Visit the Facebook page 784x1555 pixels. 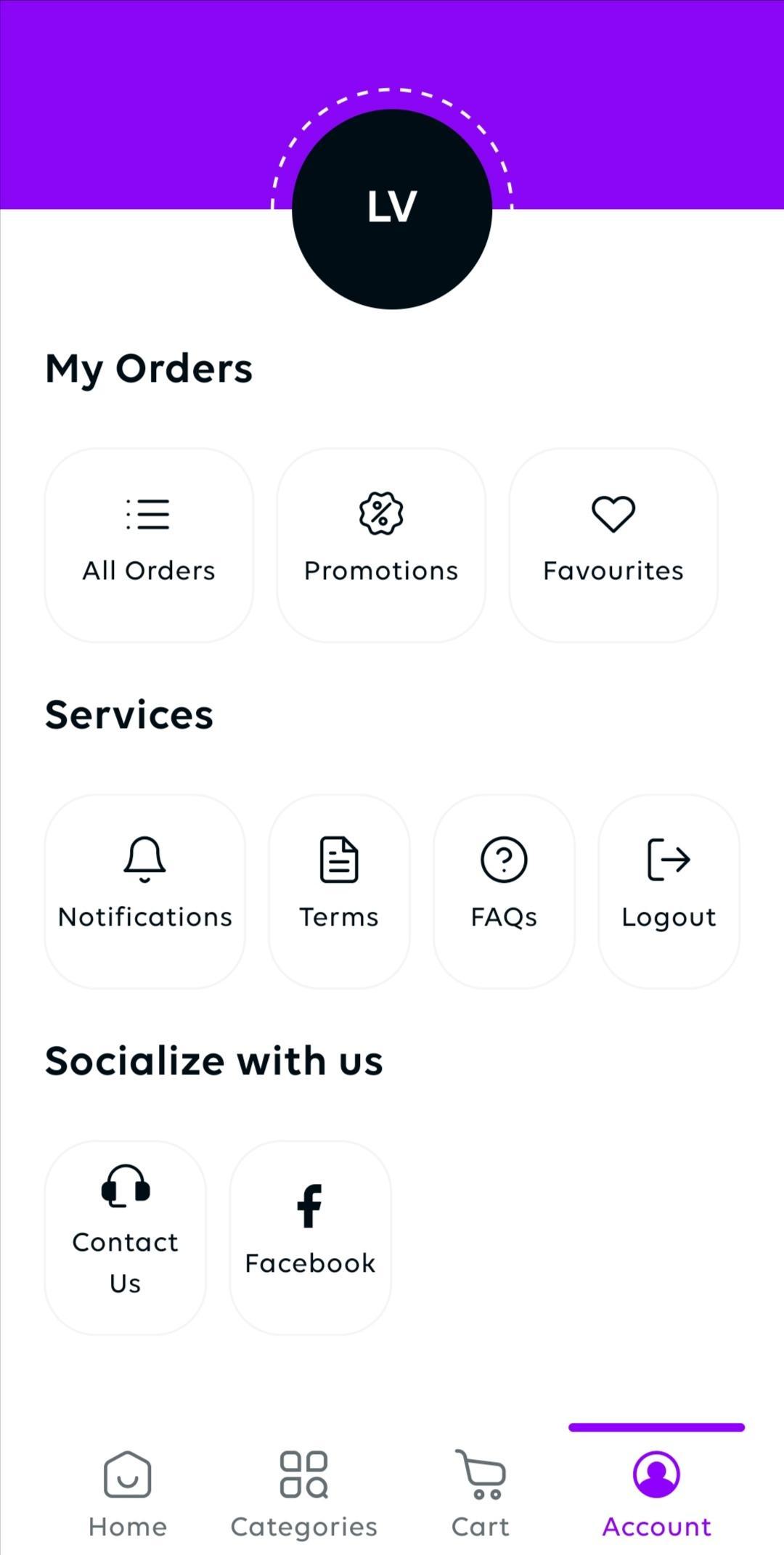coord(310,1237)
